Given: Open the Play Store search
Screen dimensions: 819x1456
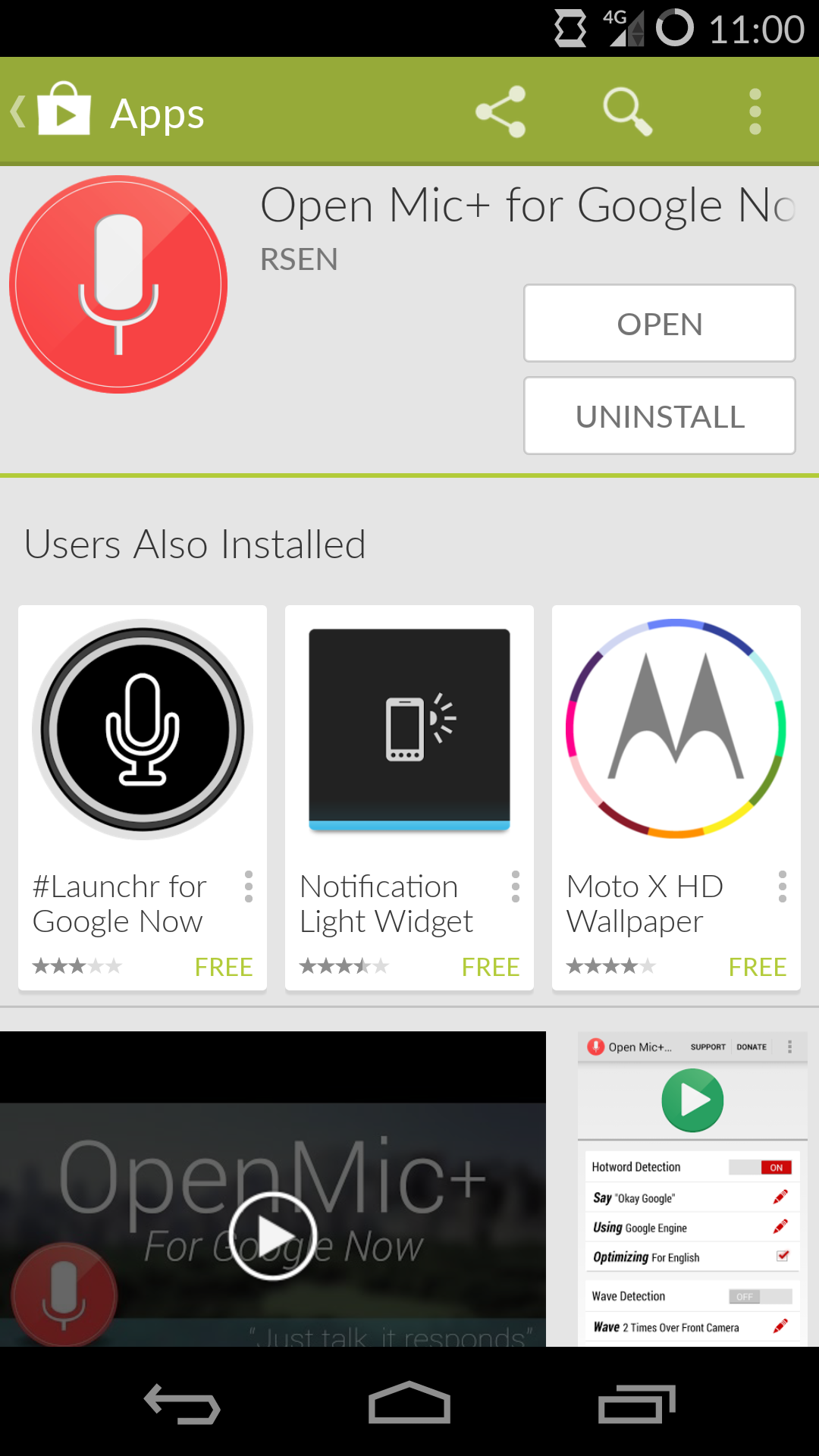Looking at the screenshot, I should tap(628, 111).
